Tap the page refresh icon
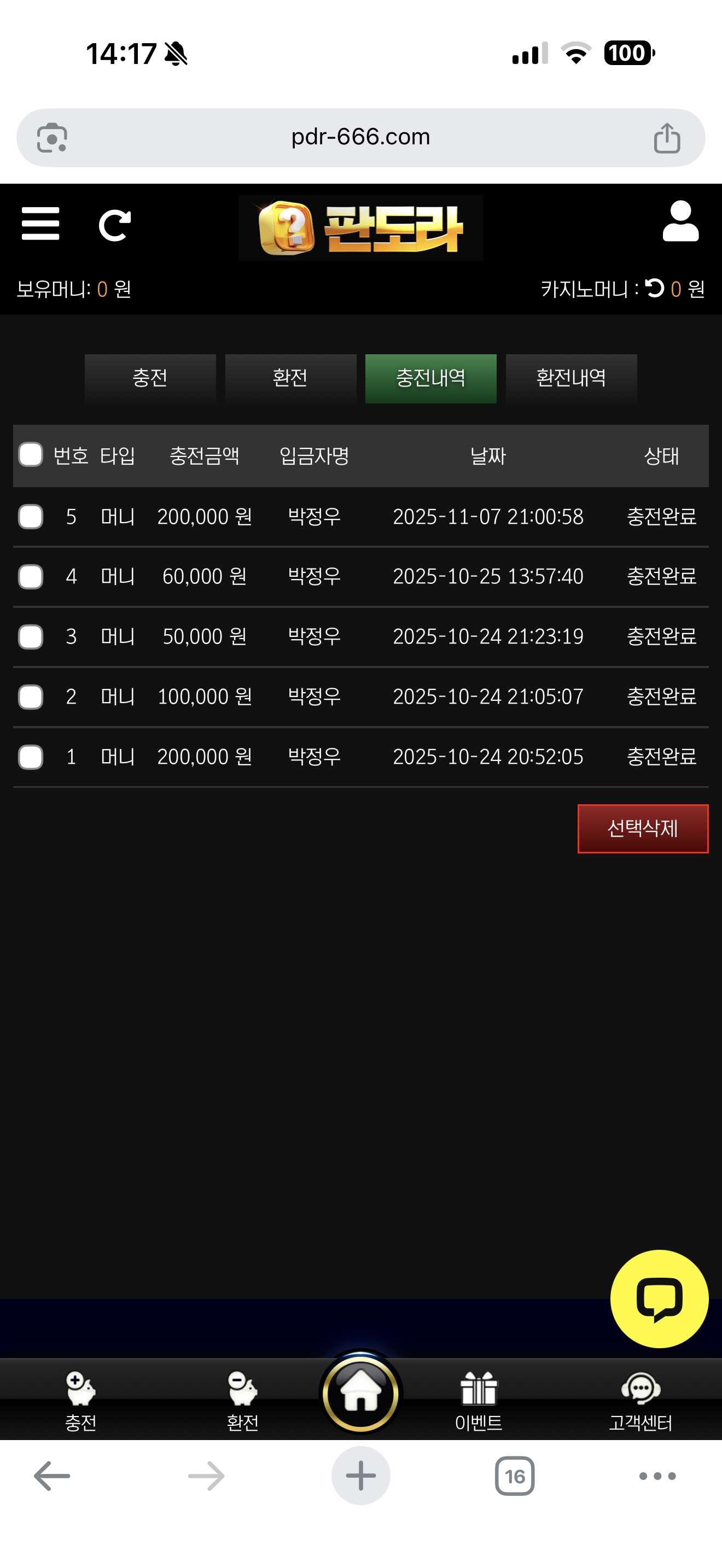This screenshot has width=722, height=1568. click(114, 225)
